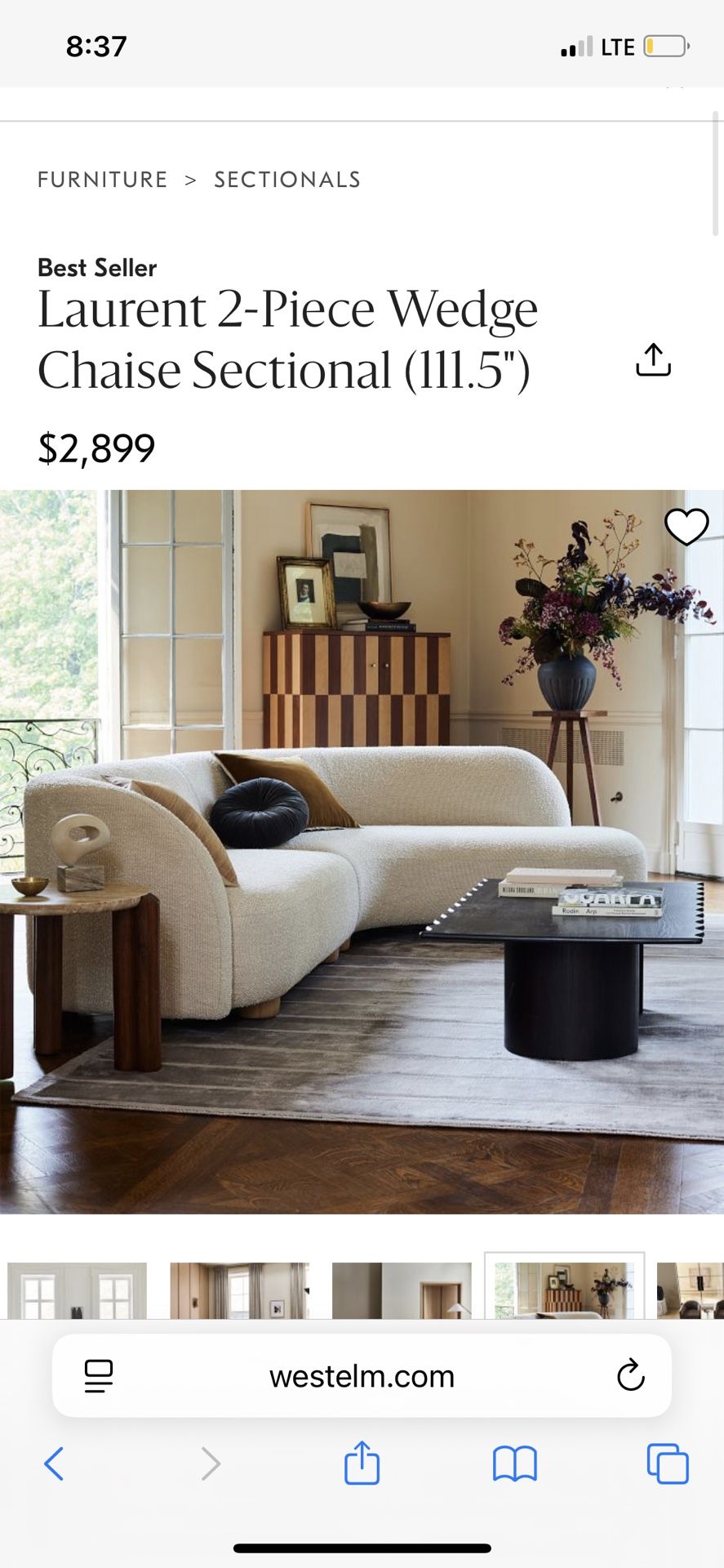
Task: Tap the $2,899 price text
Action: click(95, 447)
